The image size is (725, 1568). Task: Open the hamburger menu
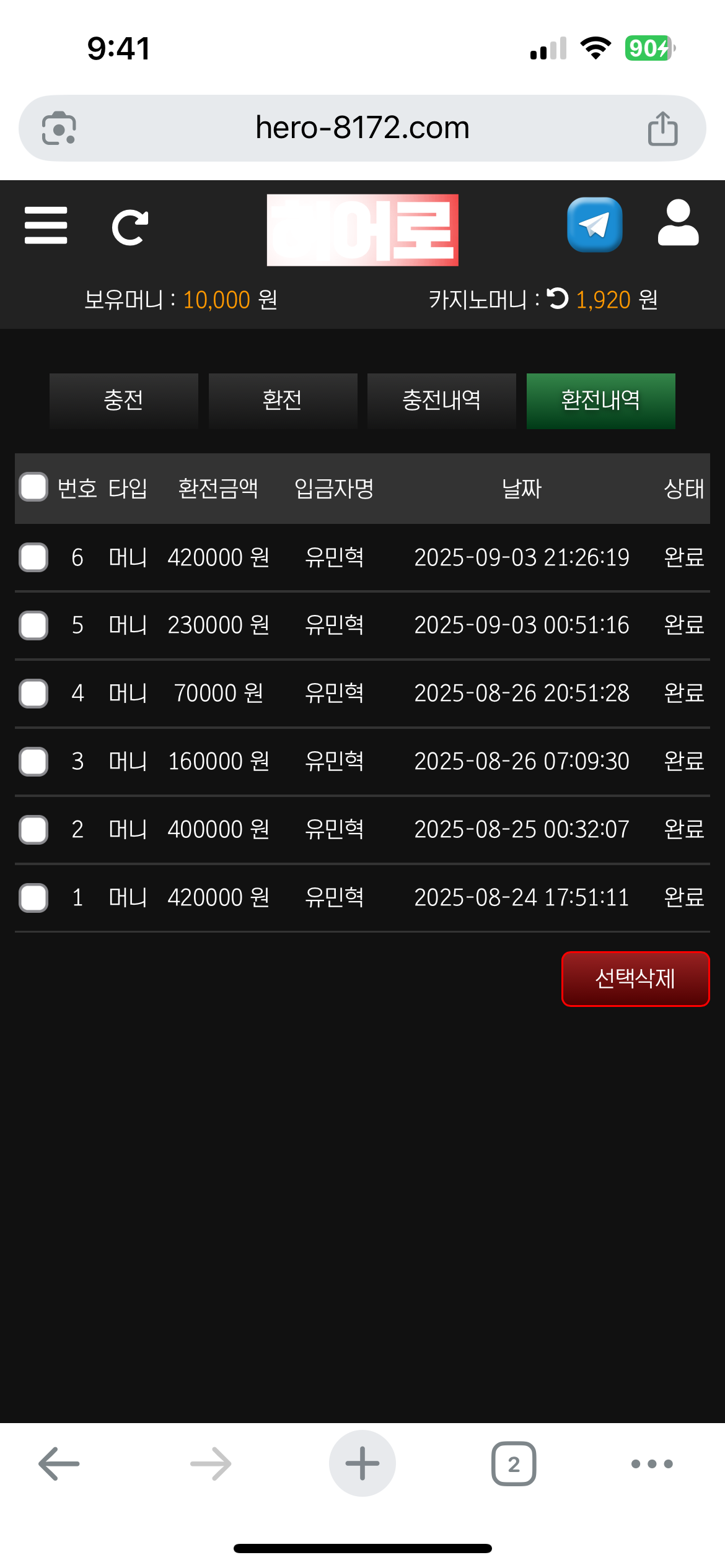(x=46, y=225)
